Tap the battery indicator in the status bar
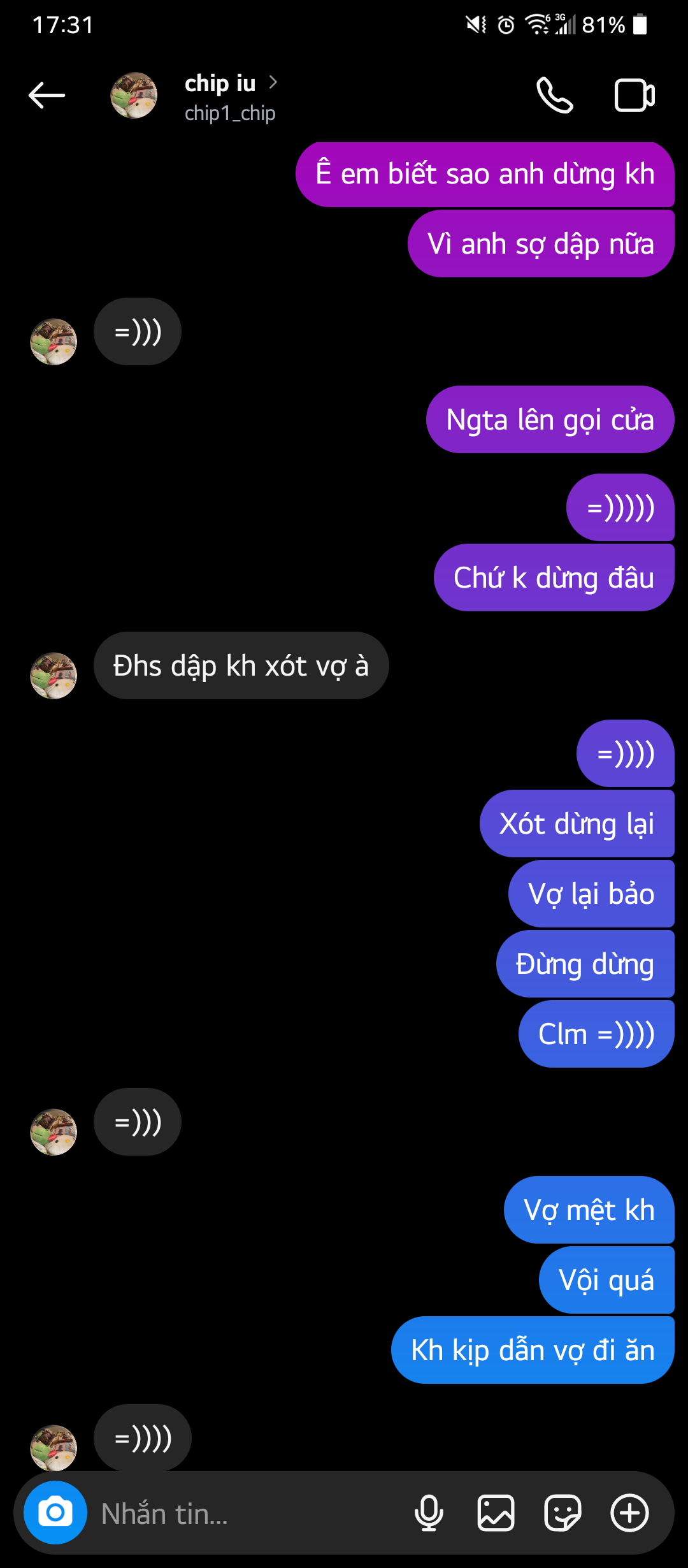 pyautogui.click(x=639, y=25)
